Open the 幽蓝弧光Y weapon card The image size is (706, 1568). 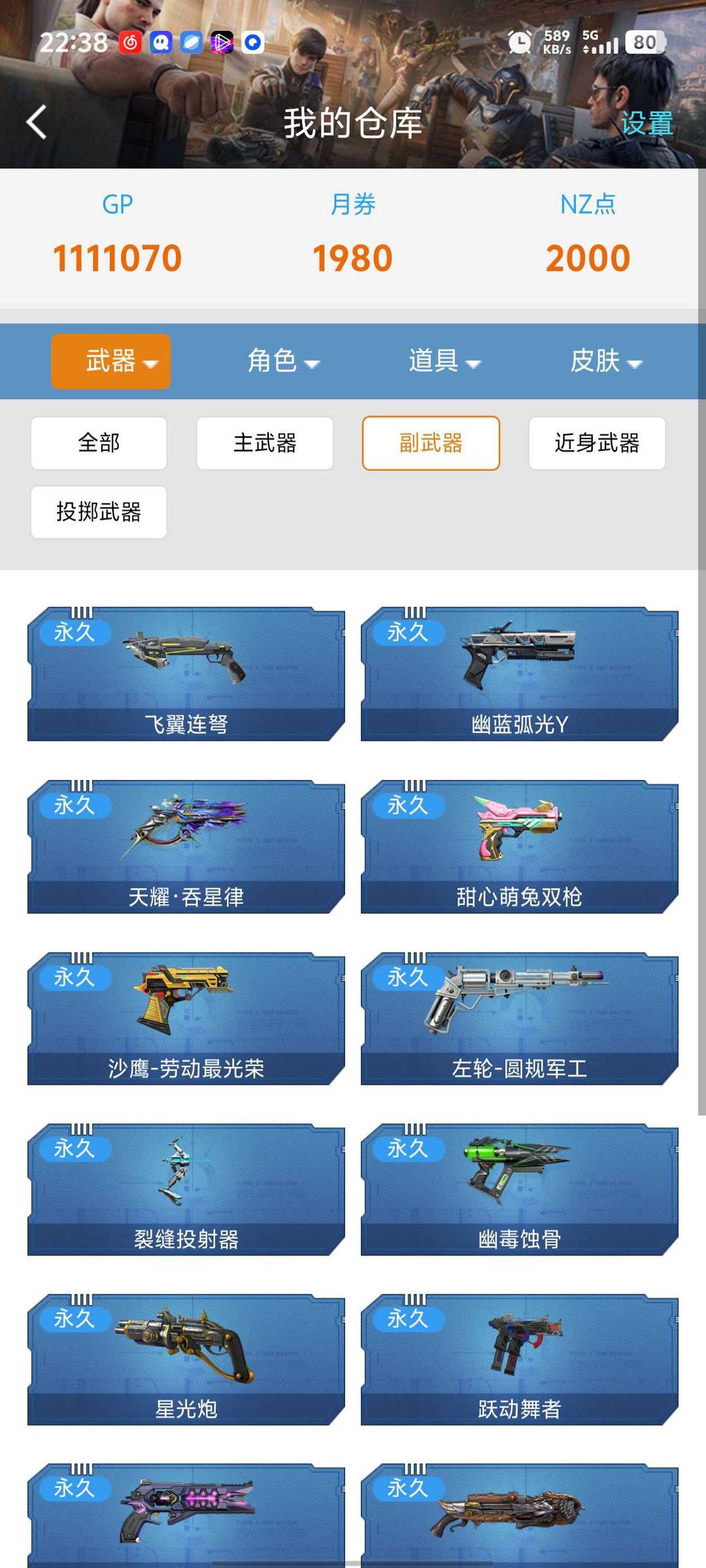(x=519, y=674)
